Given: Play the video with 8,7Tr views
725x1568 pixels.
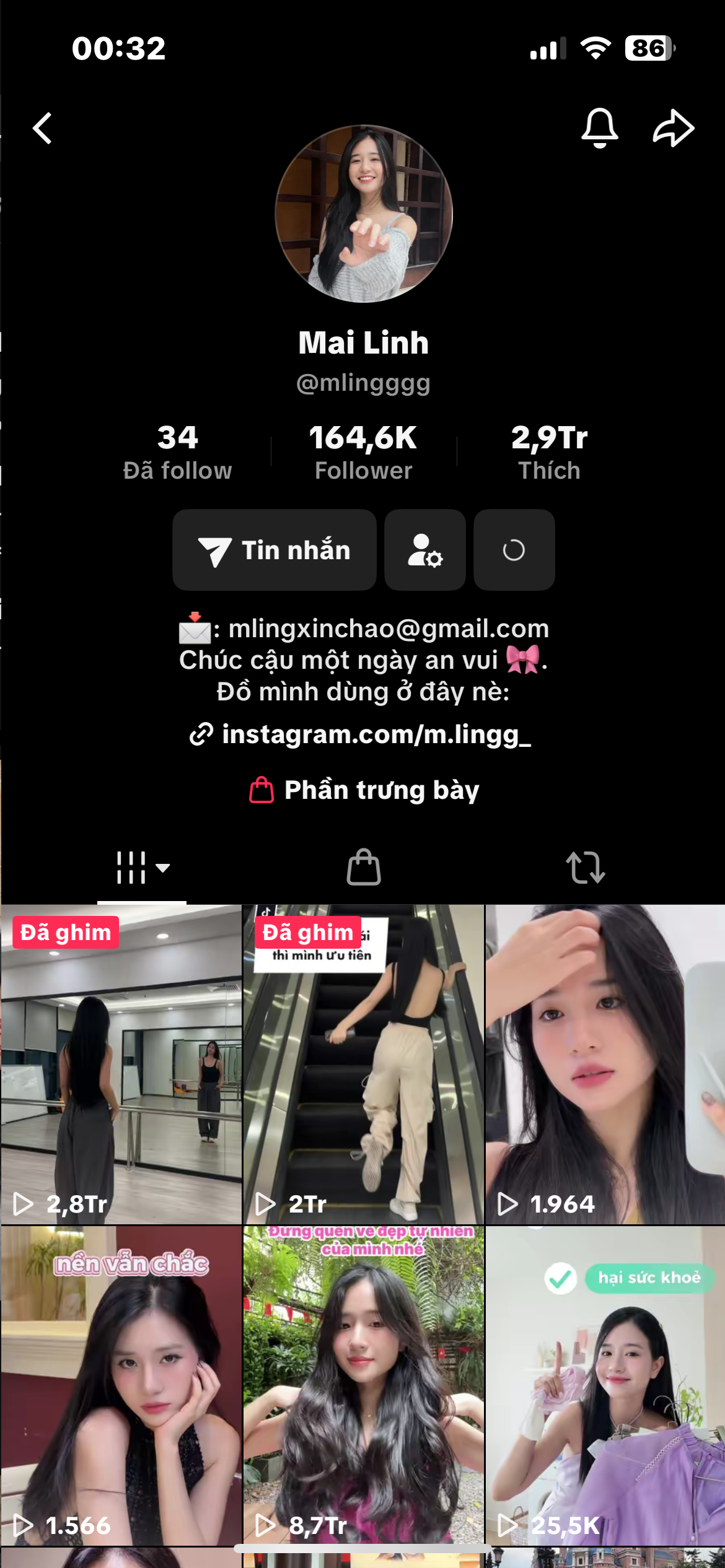Looking at the screenshot, I should coord(363,1386).
